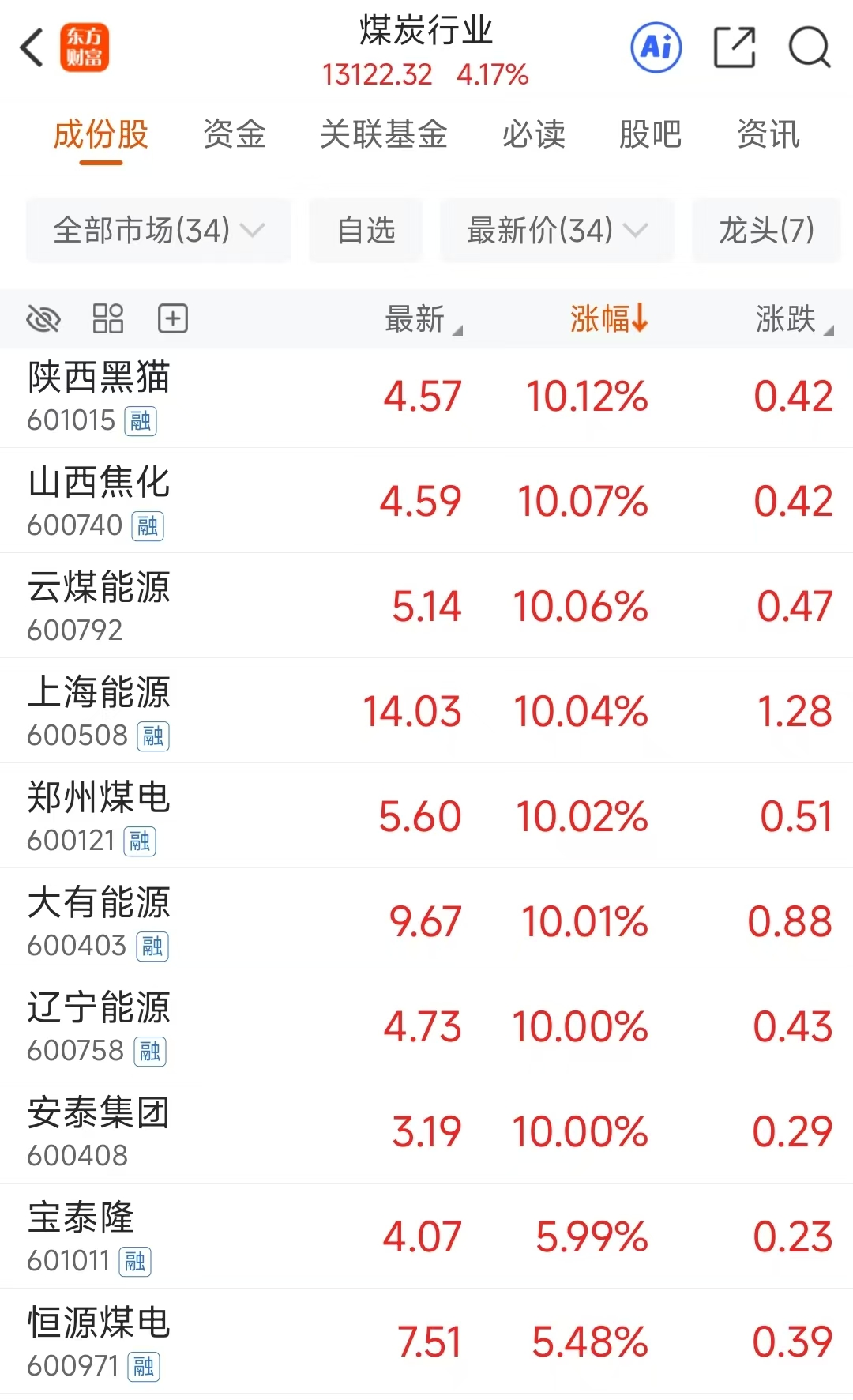Open the 股吧 tab
This screenshot has width=853, height=1400.
click(x=651, y=134)
